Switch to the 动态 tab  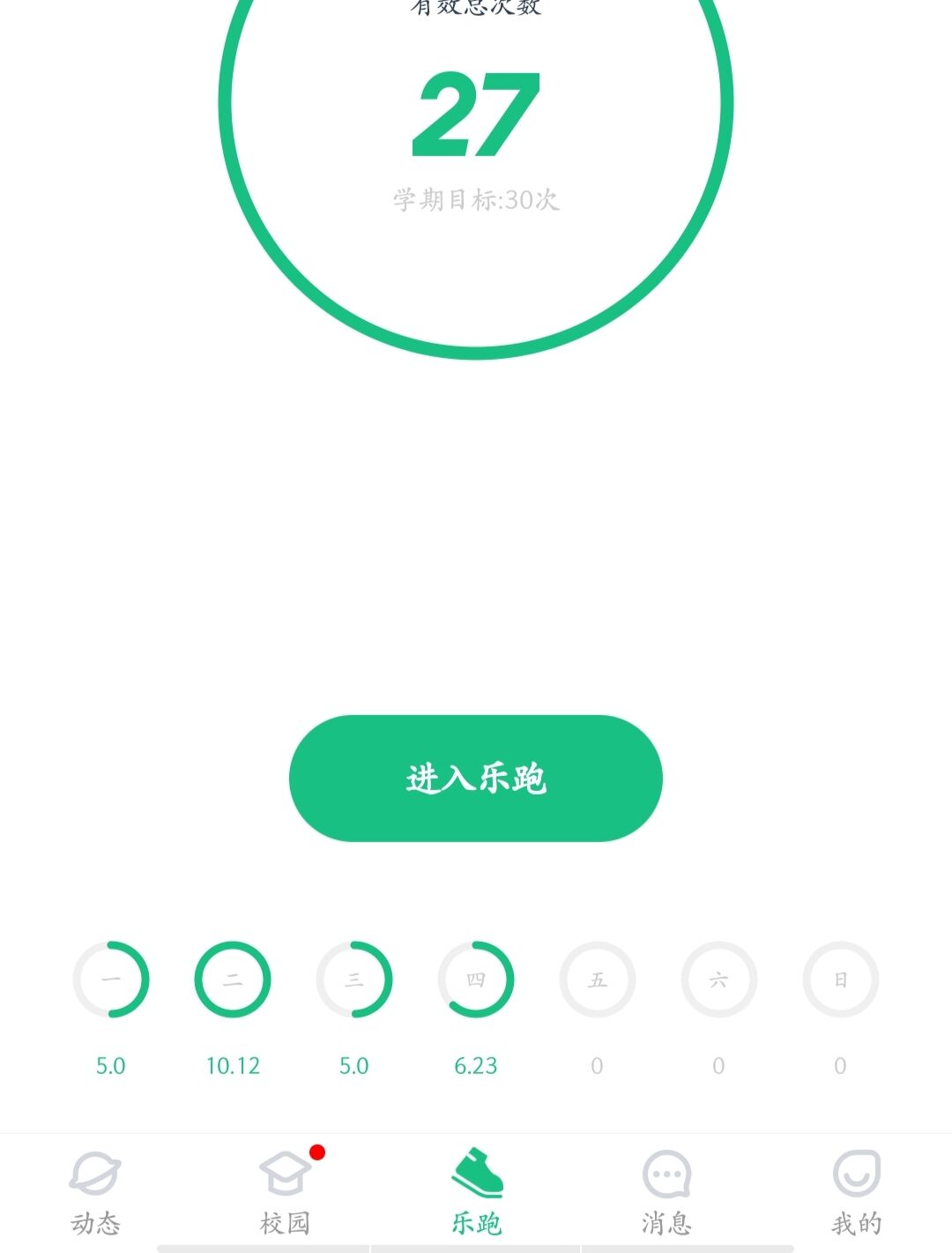(95, 1192)
